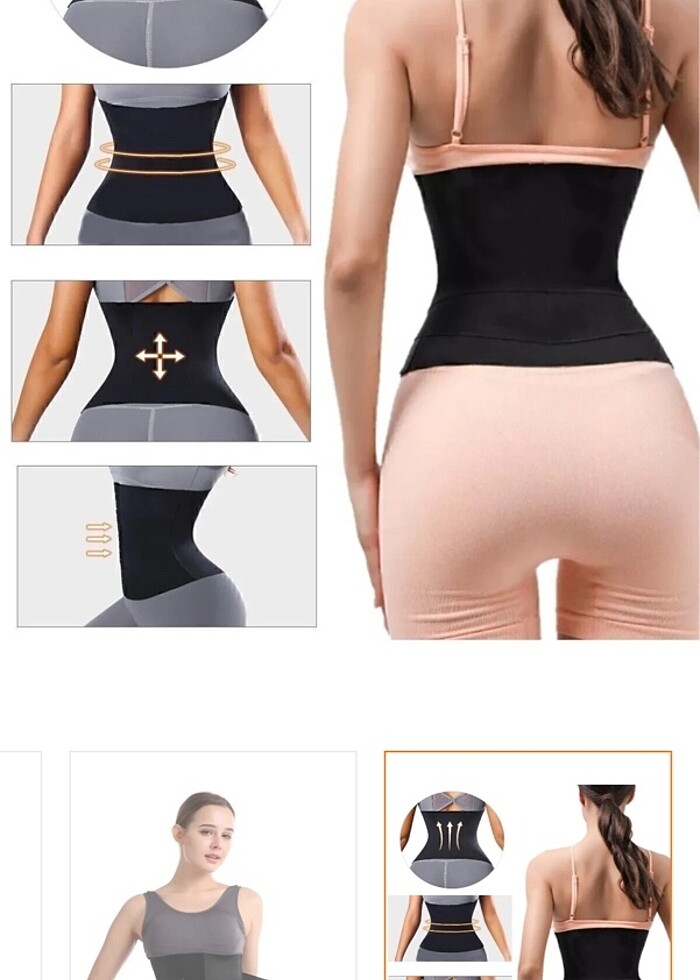Image resolution: width=700 pixels, height=980 pixels.
Task: Select the thumbnail of woman in grey top
Action: [x=212, y=866]
